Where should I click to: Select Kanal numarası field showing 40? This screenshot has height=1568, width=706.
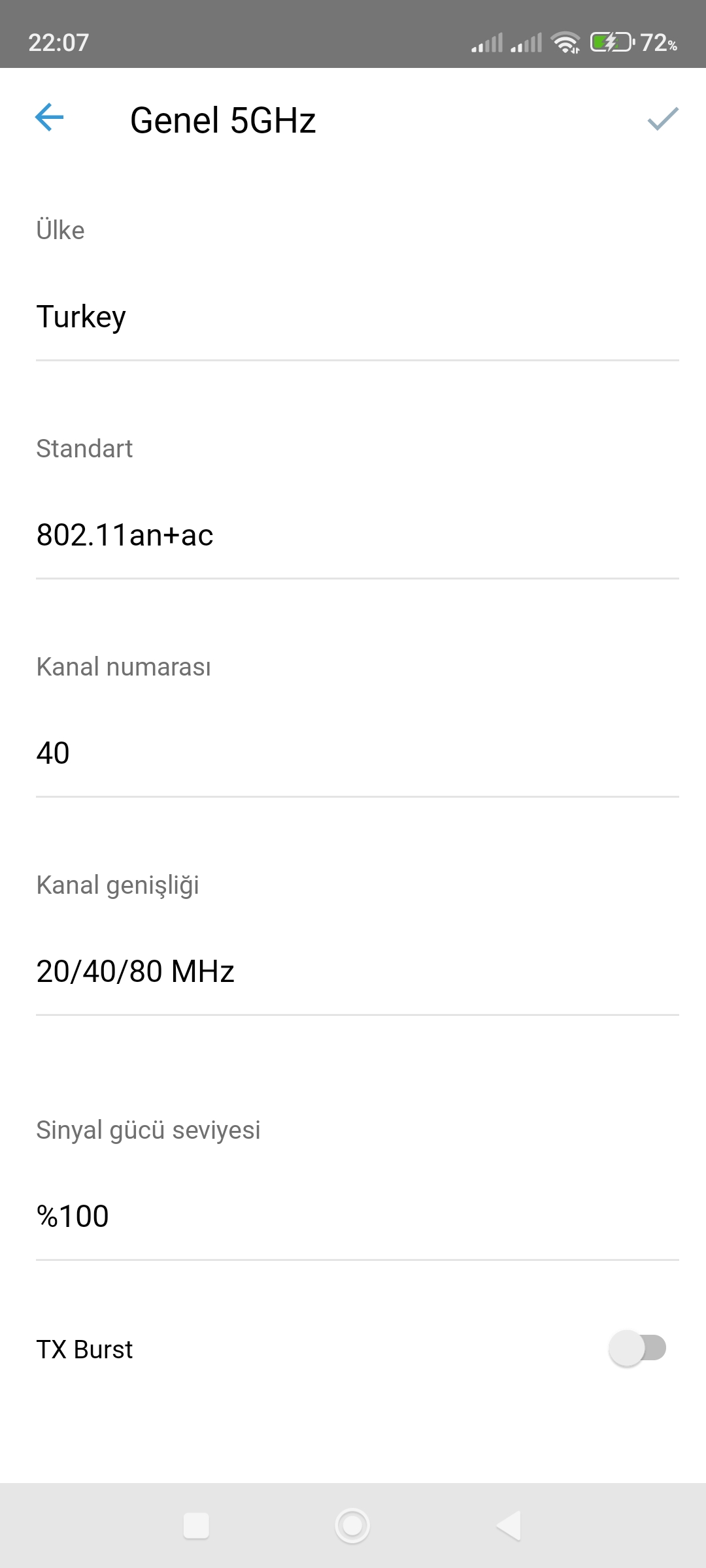357,753
